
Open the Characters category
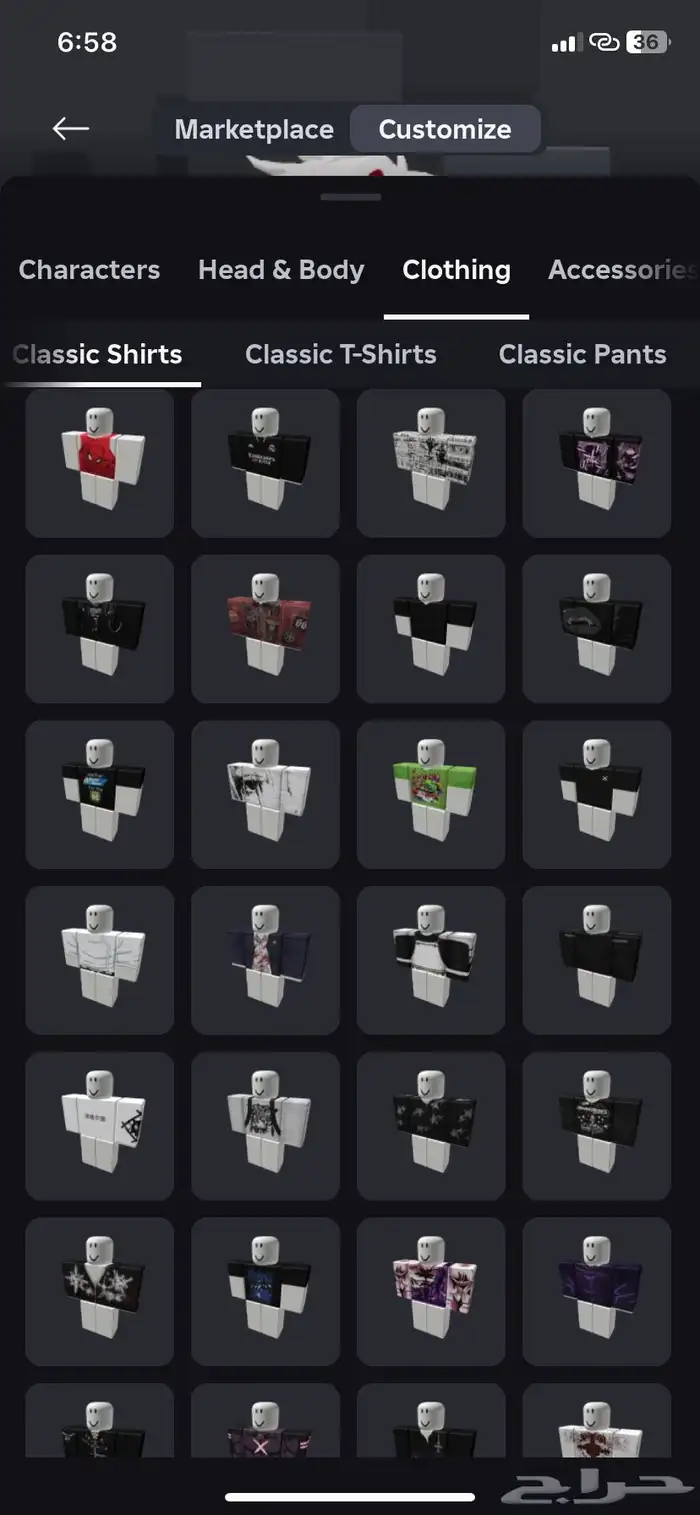tap(89, 270)
